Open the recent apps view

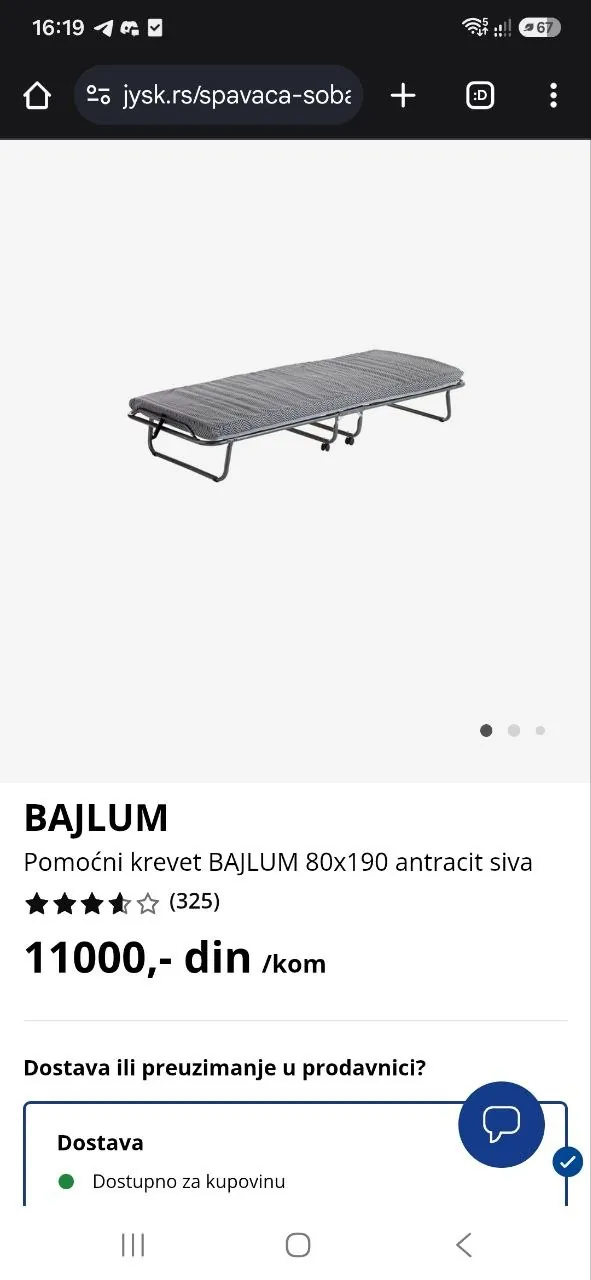click(132, 1244)
